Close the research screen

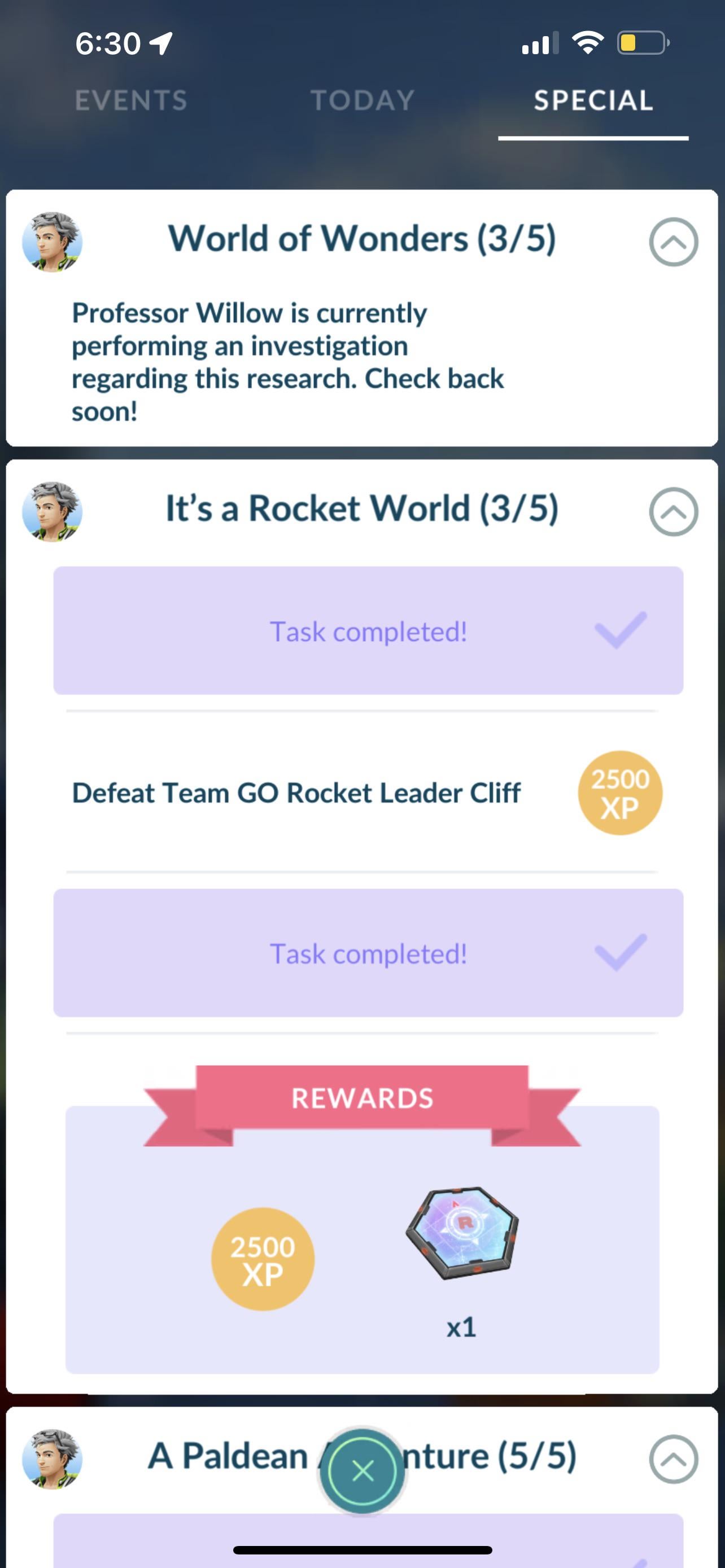(363, 1471)
